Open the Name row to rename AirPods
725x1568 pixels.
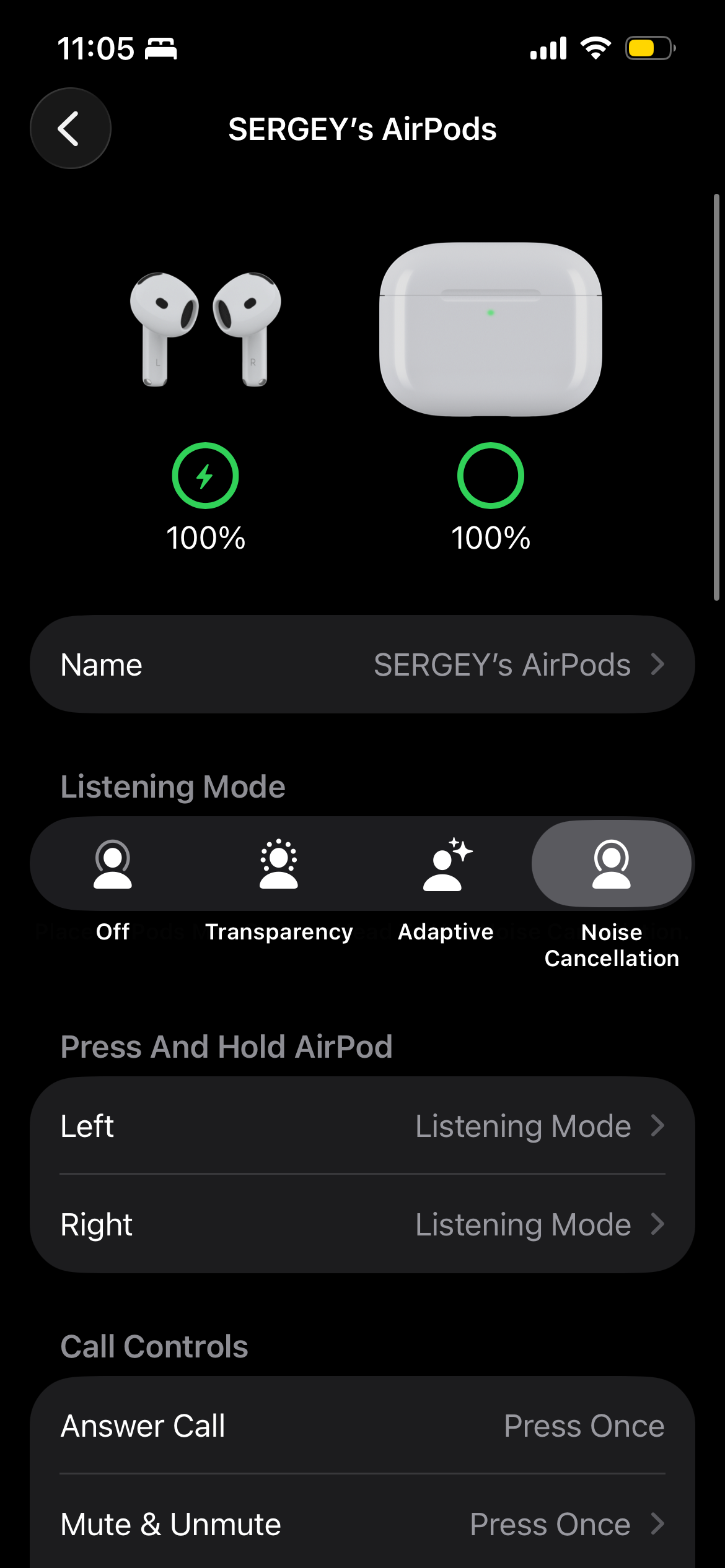click(x=362, y=664)
